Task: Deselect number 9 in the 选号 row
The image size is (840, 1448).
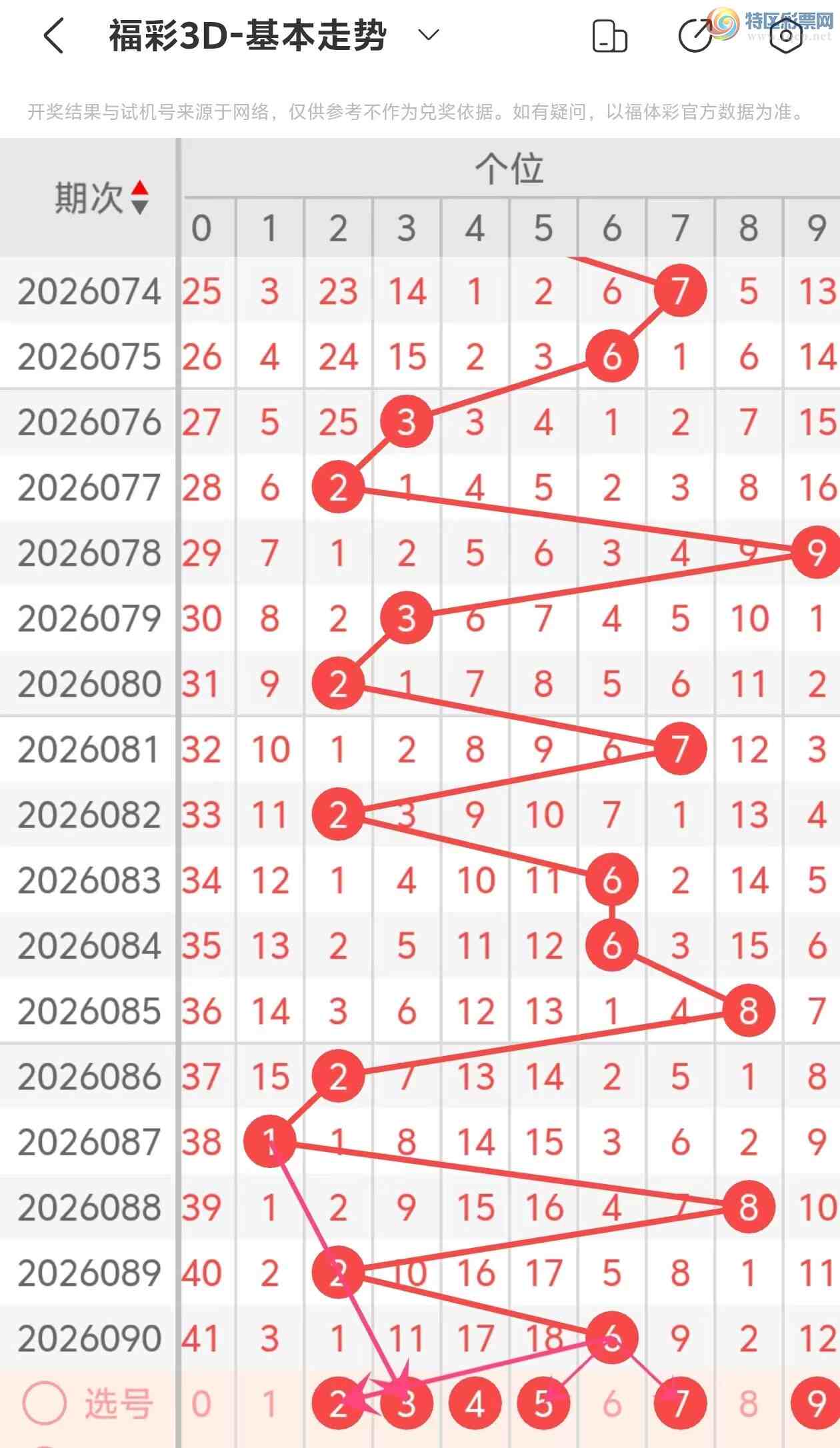Action: coord(816,1405)
